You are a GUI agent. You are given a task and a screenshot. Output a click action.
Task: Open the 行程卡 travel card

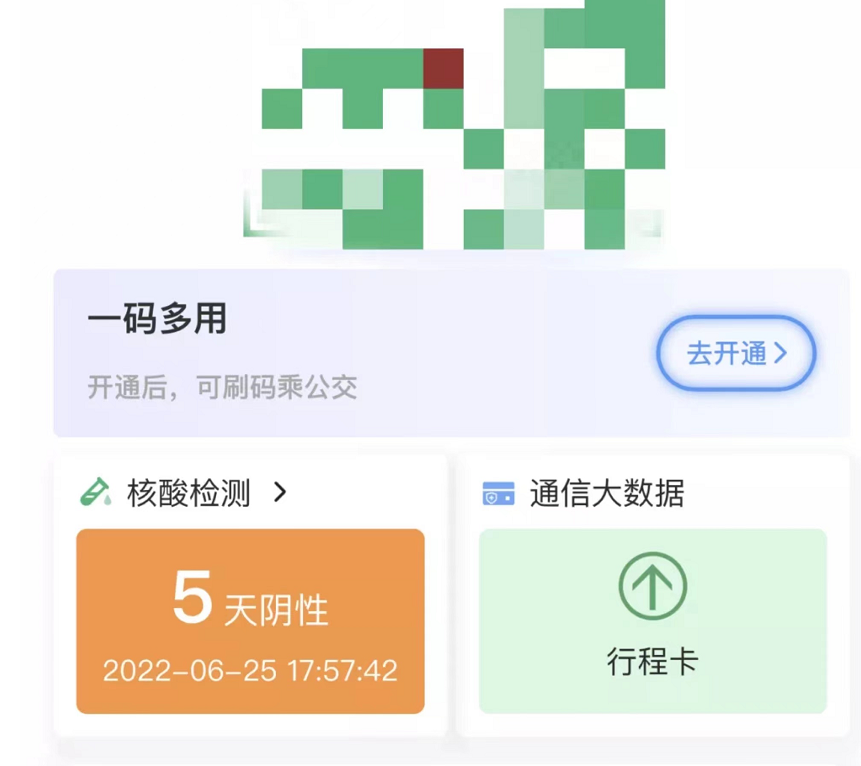652,621
